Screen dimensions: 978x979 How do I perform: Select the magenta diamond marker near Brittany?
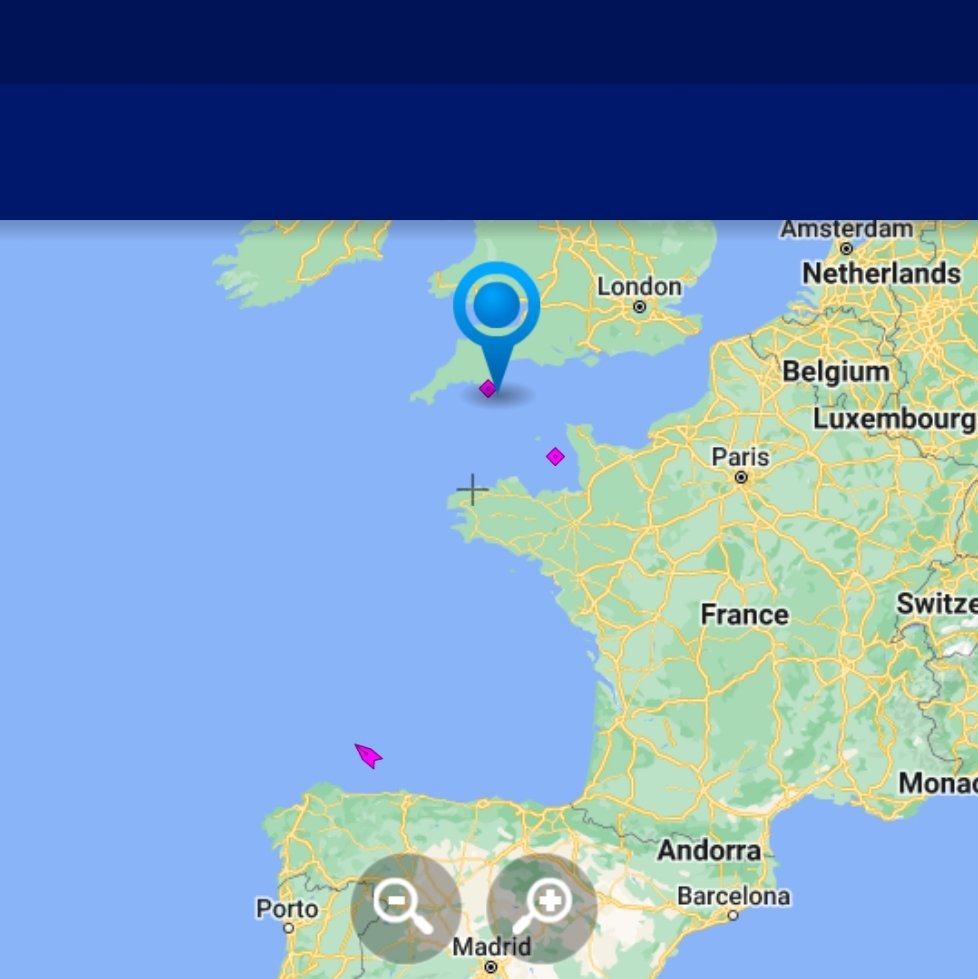tap(555, 457)
